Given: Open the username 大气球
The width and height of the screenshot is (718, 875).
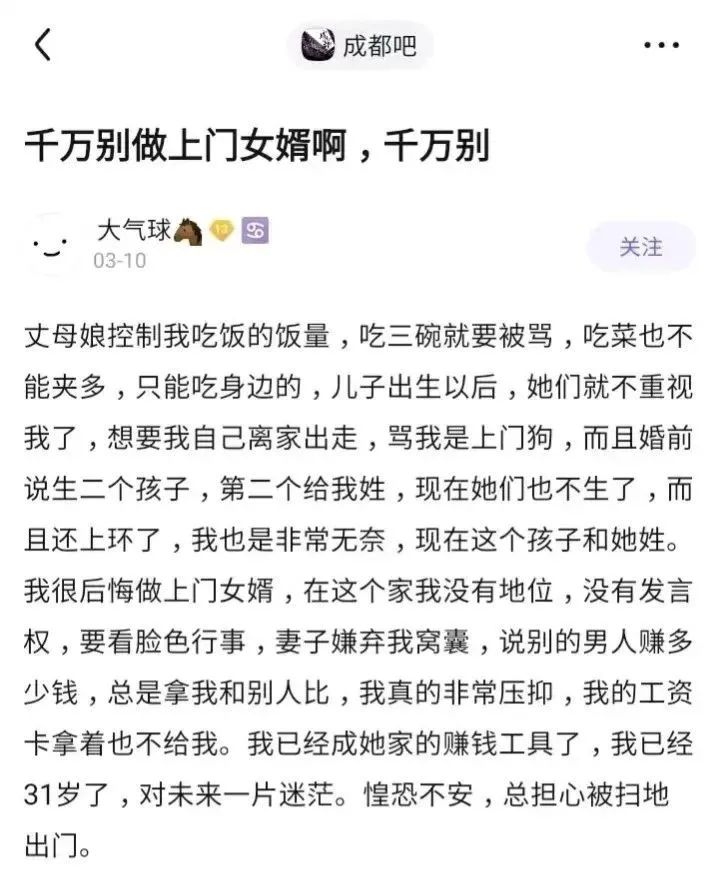Looking at the screenshot, I should [133, 231].
